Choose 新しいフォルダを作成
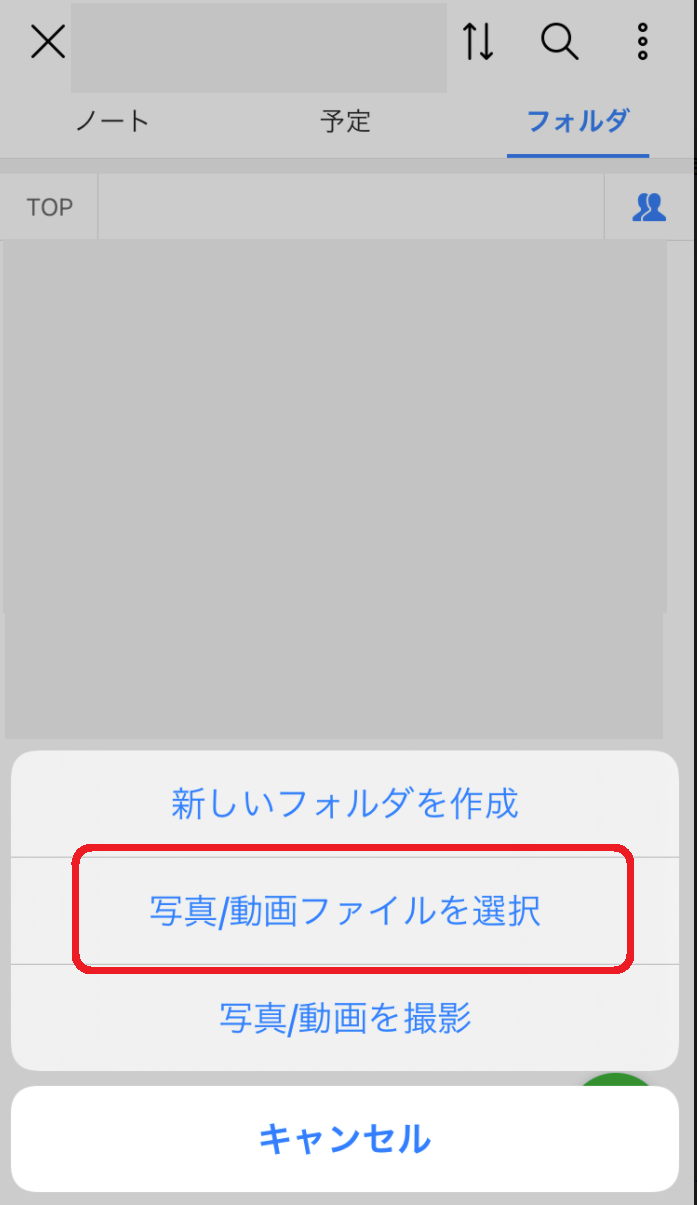 click(345, 804)
